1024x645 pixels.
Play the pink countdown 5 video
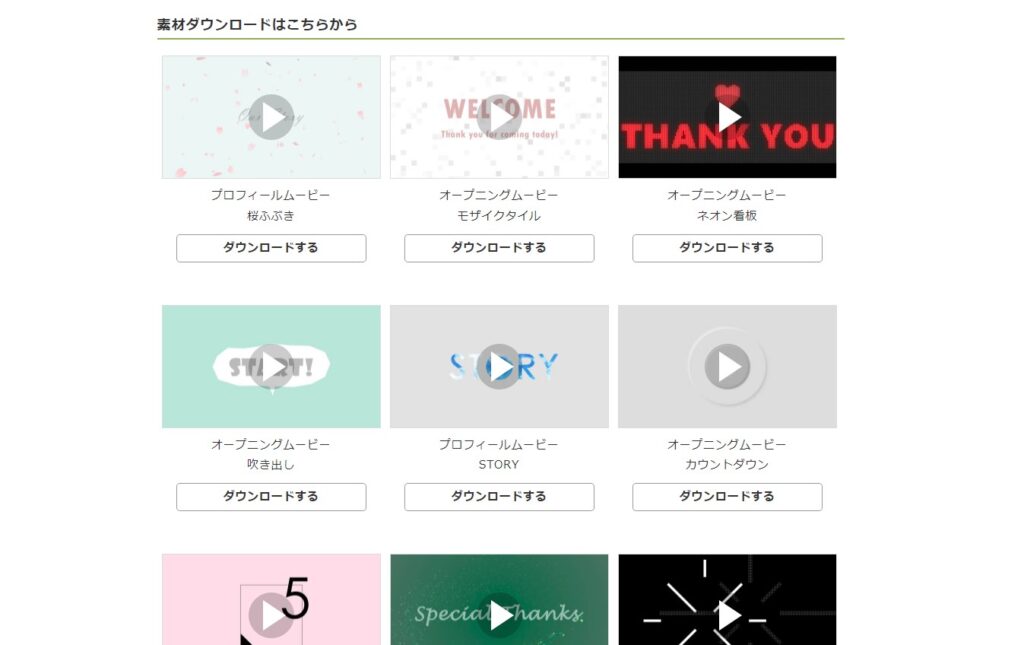coord(271,615)
